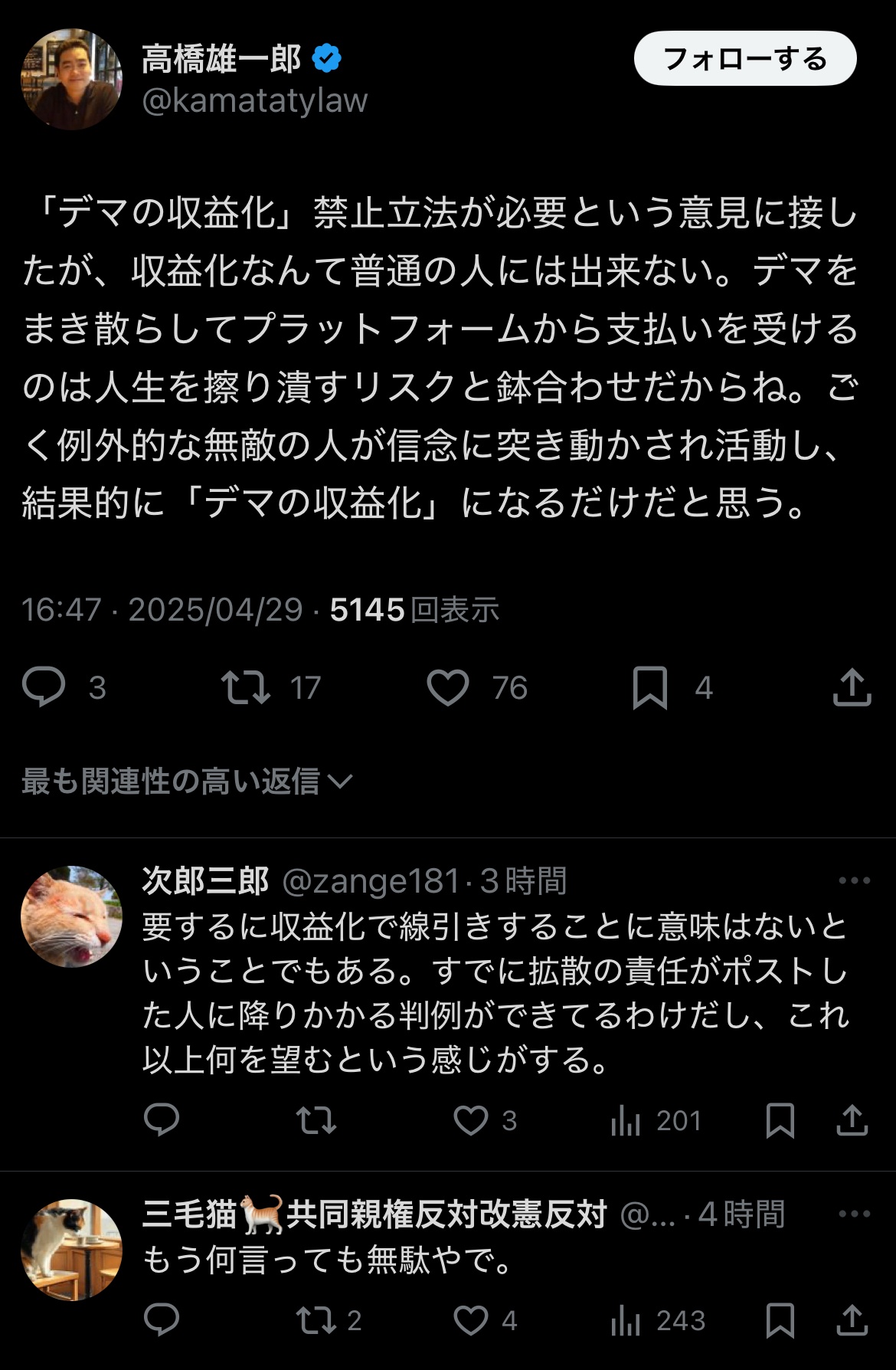The width and height of the screenshot is (896, 1370).
Task: Like 高橋雄一郎's main post
Action: pos(448,687)
